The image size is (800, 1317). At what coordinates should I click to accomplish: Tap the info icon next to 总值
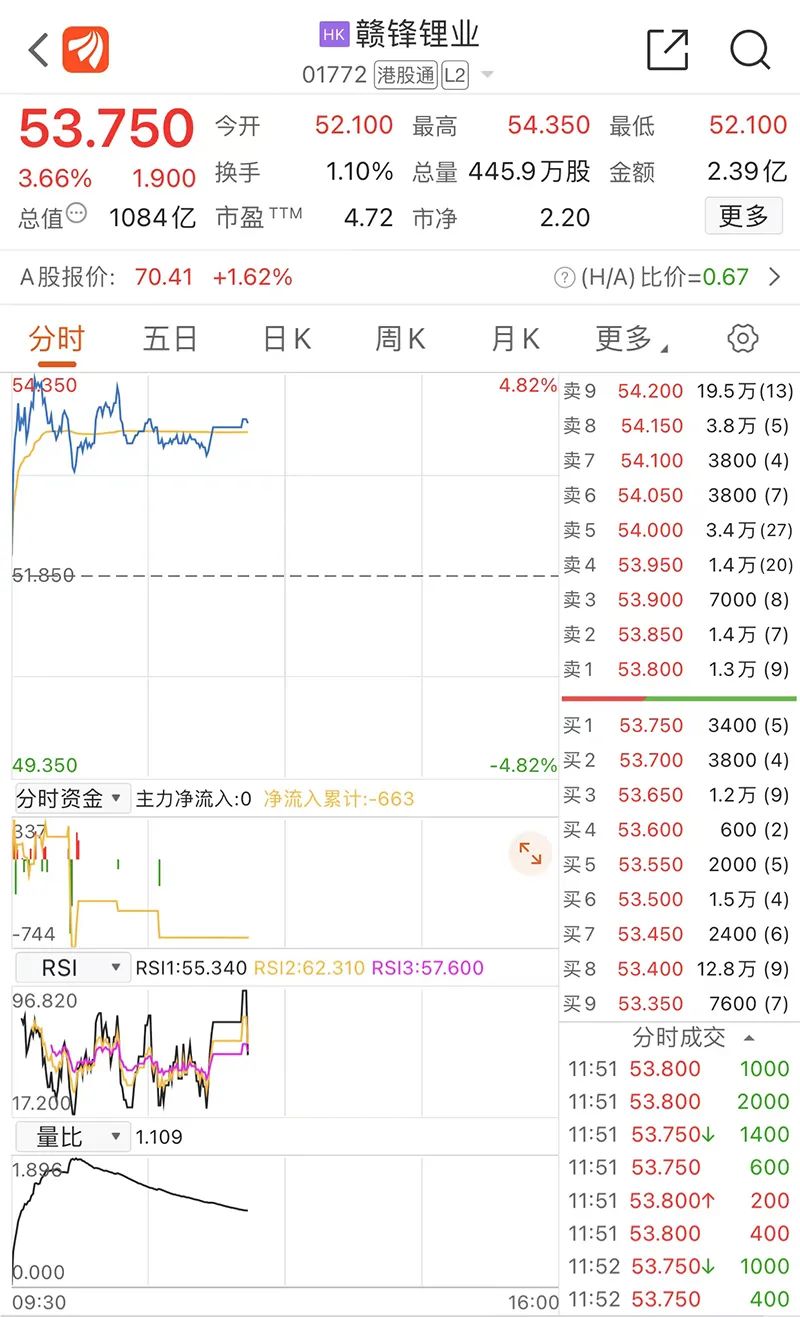click(77, 213)
